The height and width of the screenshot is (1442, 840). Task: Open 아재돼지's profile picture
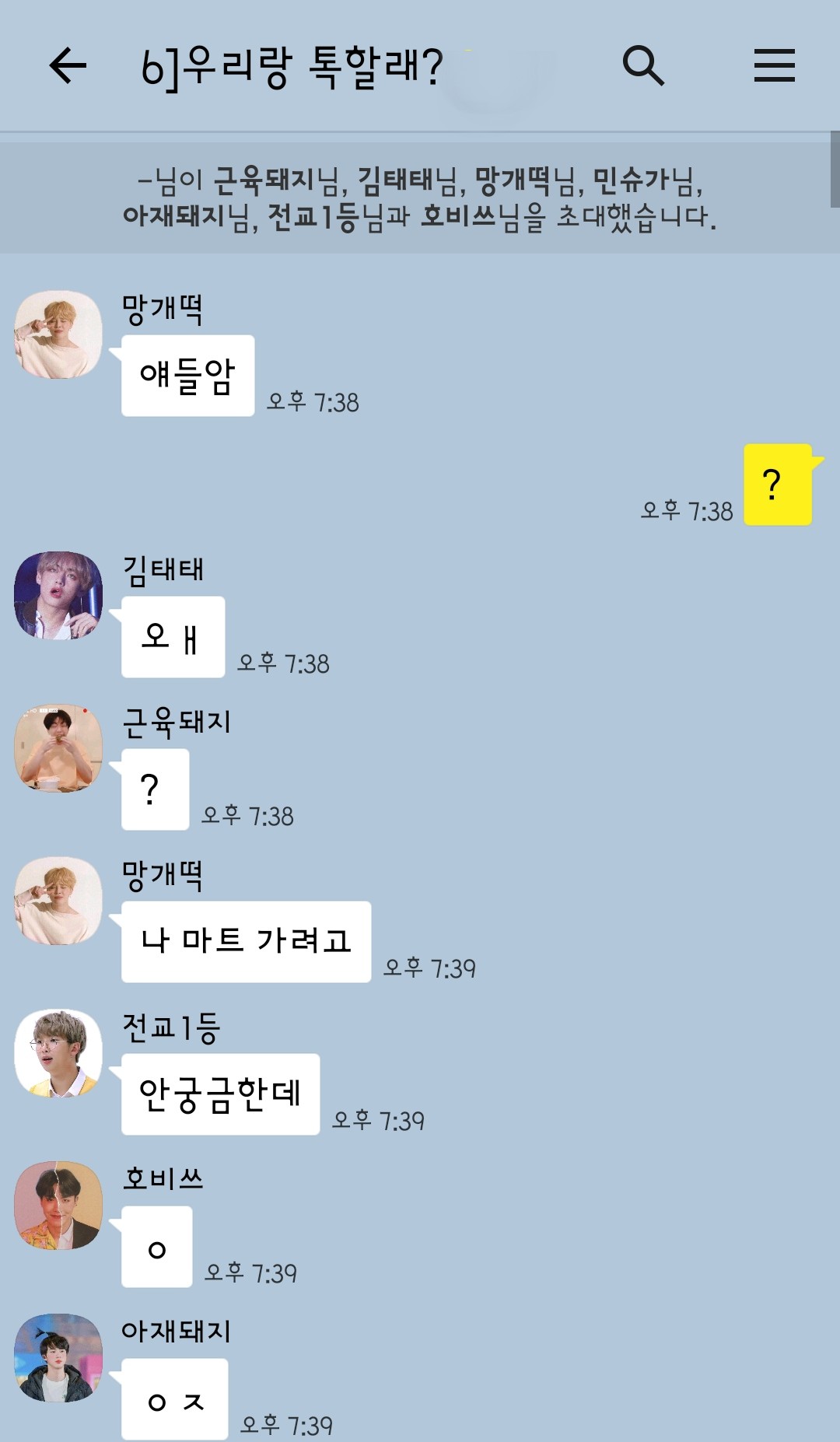pyautogui.click(x=58, y=1358)
